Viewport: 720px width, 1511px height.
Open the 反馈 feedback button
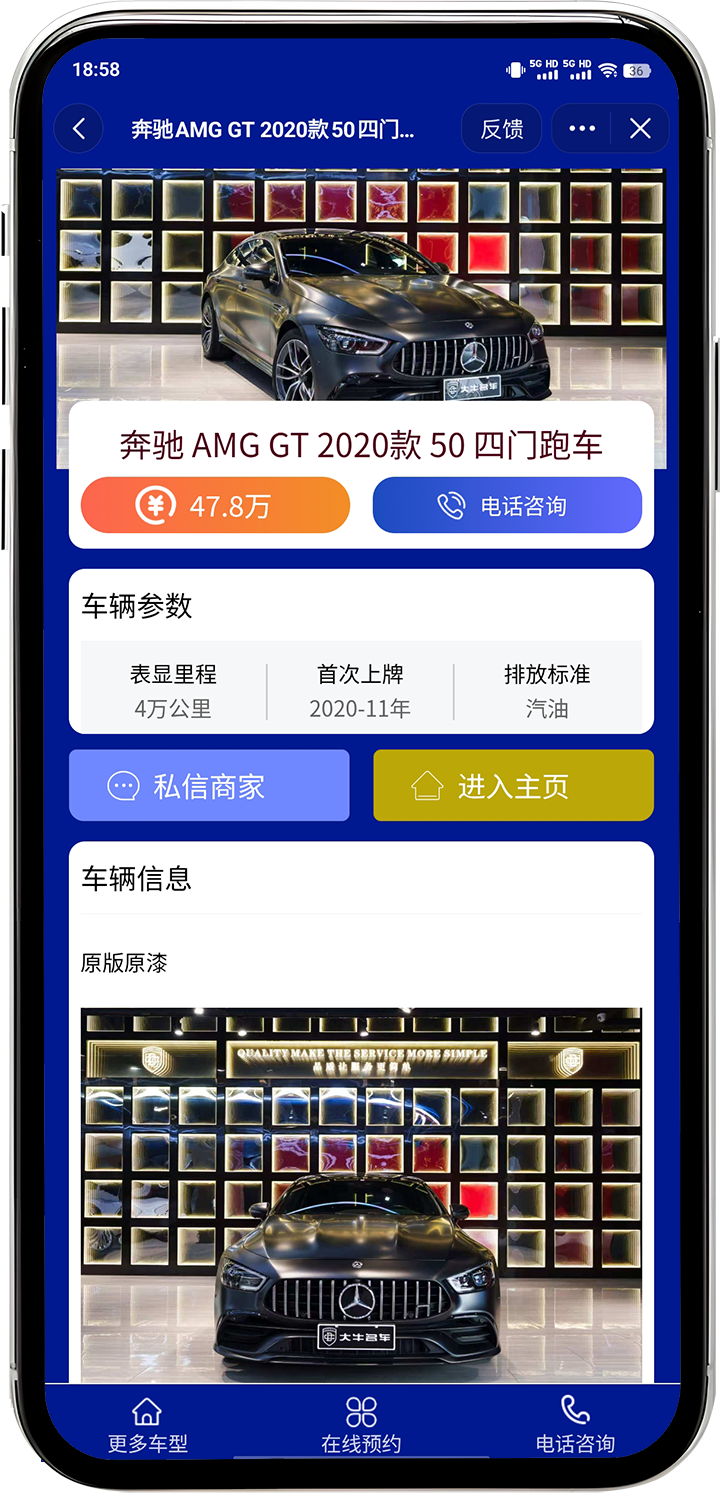[x=502, y=129]
